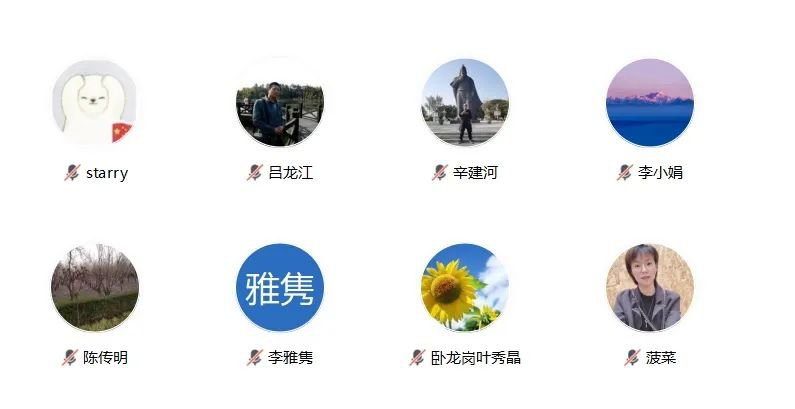Tap participant 菠菜's avatar
This screenshot has height=409, width=795.
650,288
